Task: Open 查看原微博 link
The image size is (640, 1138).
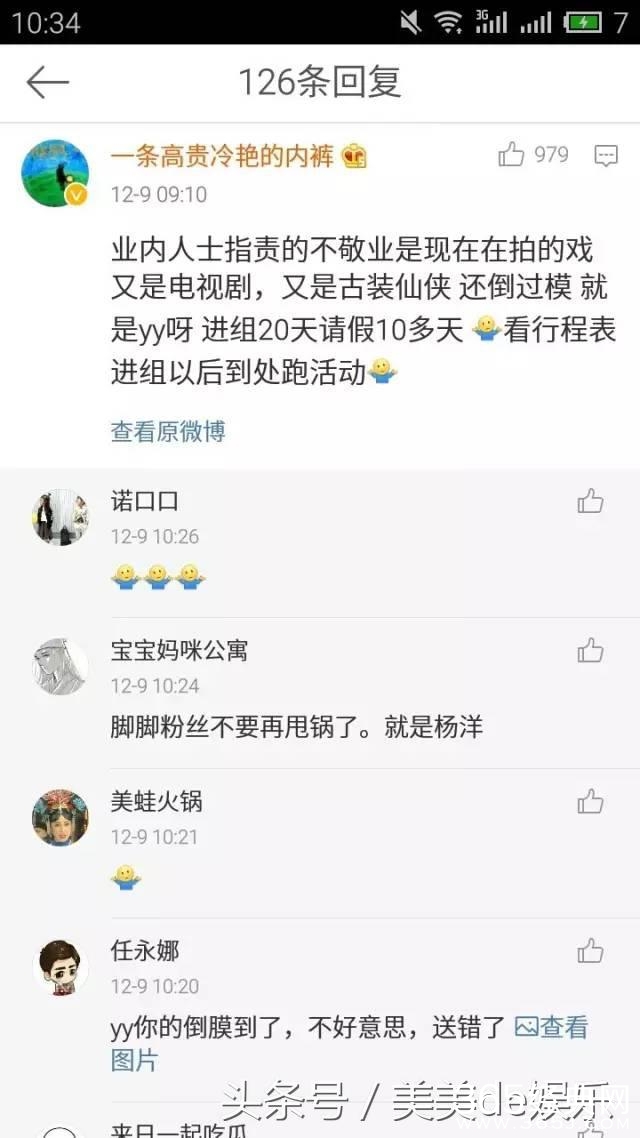Action: tap(168, 431)
